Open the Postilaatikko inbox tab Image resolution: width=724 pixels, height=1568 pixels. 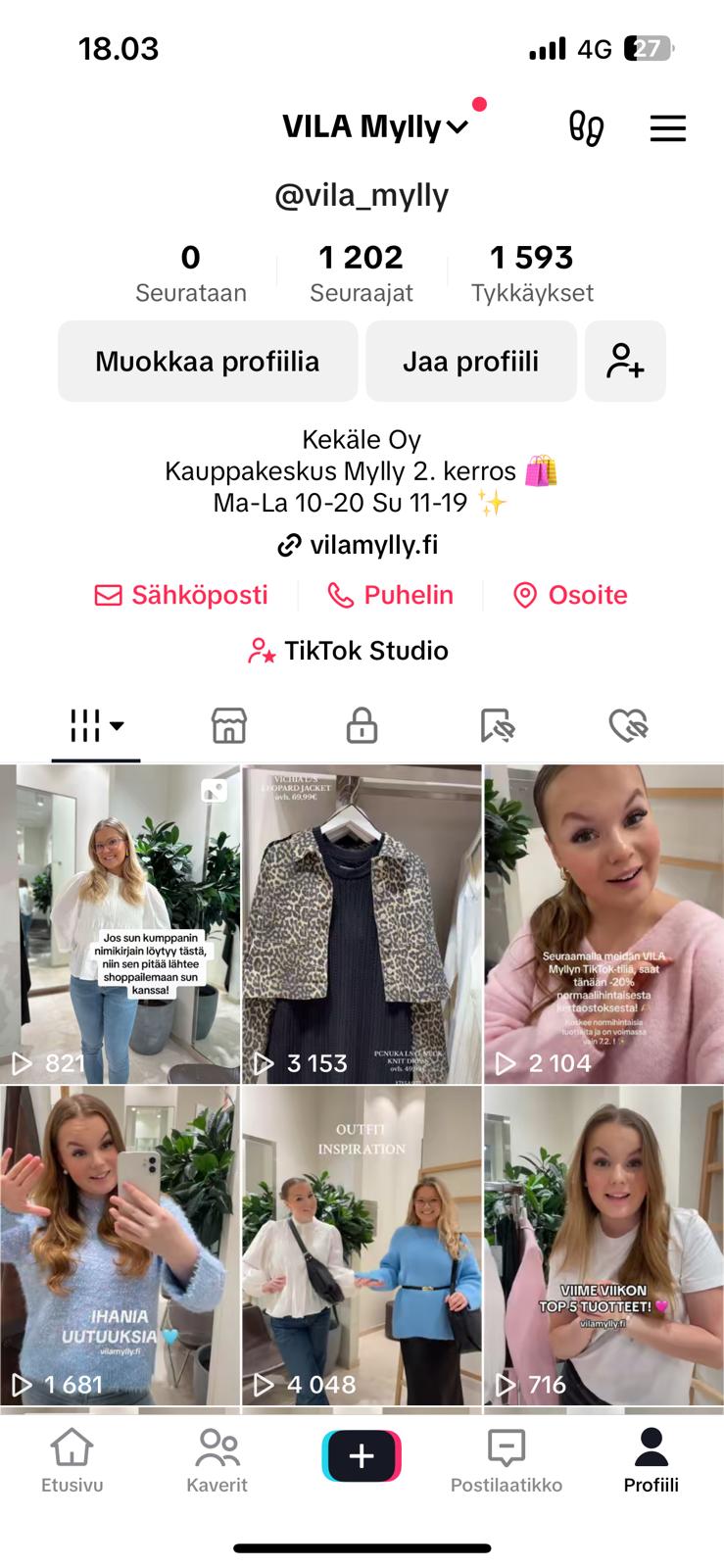coord(507,1460)
